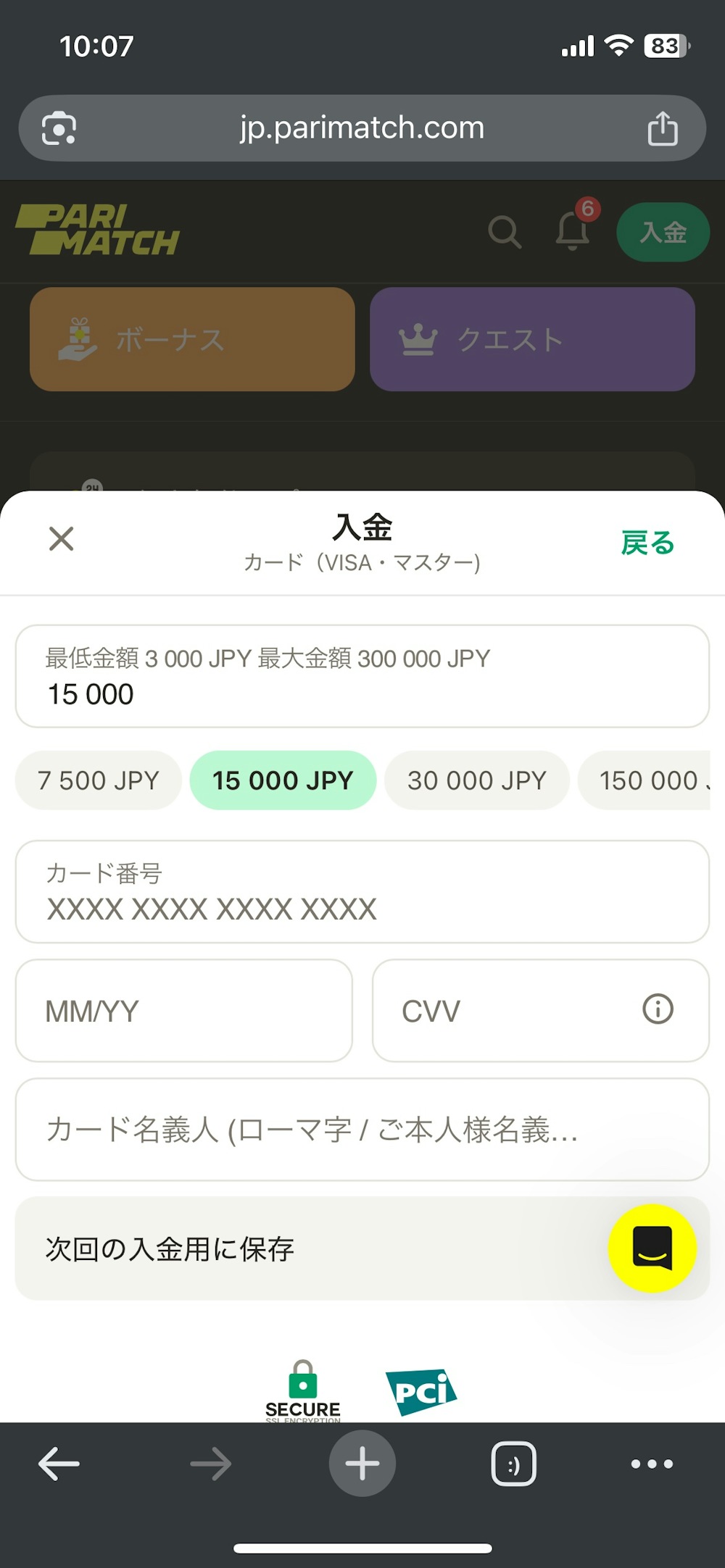The width and height of the screenshot is (725, 1568).
Task: Click the カード番号 input field
Action: click(362, 893)
